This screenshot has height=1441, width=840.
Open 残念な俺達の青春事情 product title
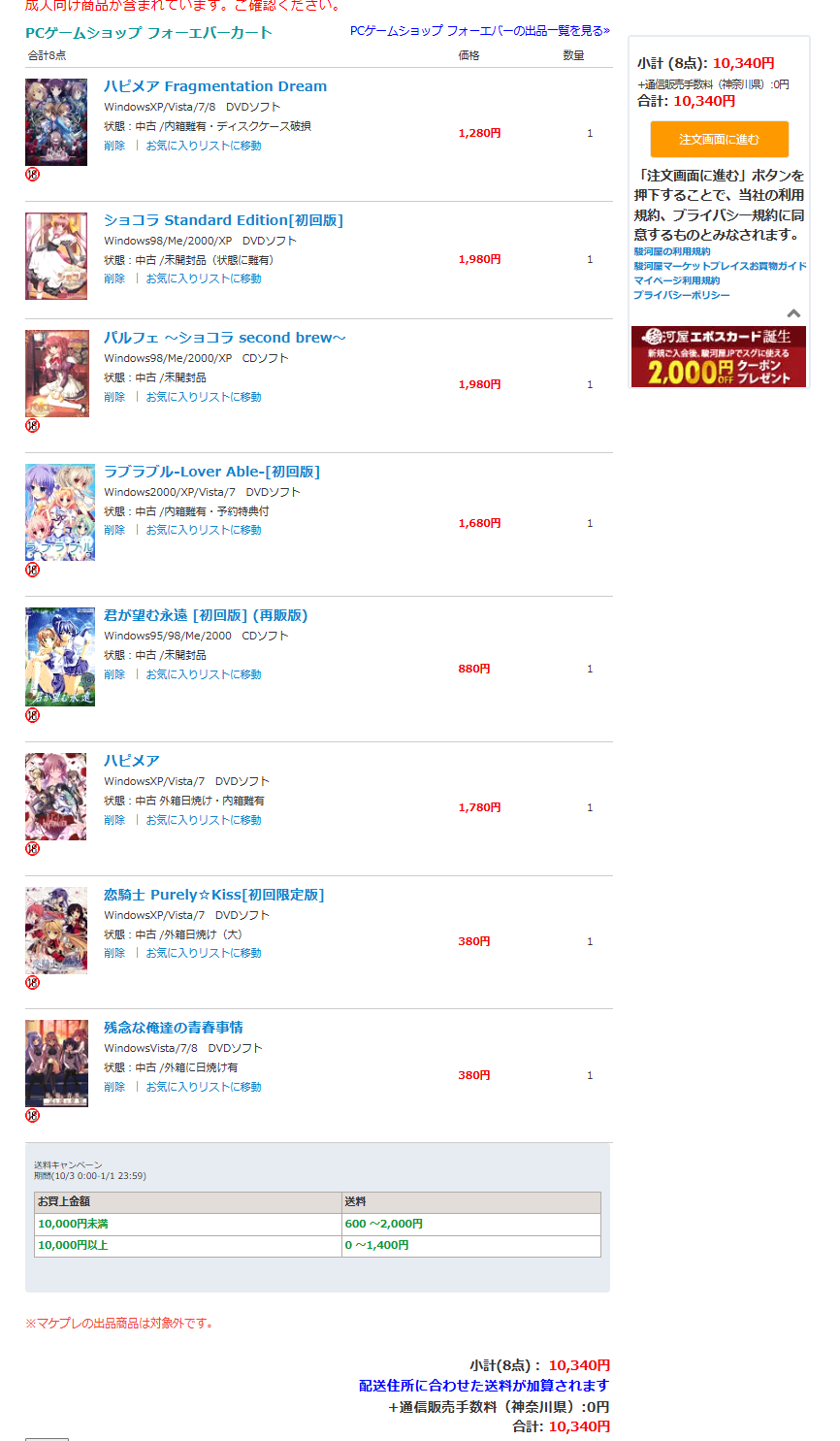(x=173, y=1028)
